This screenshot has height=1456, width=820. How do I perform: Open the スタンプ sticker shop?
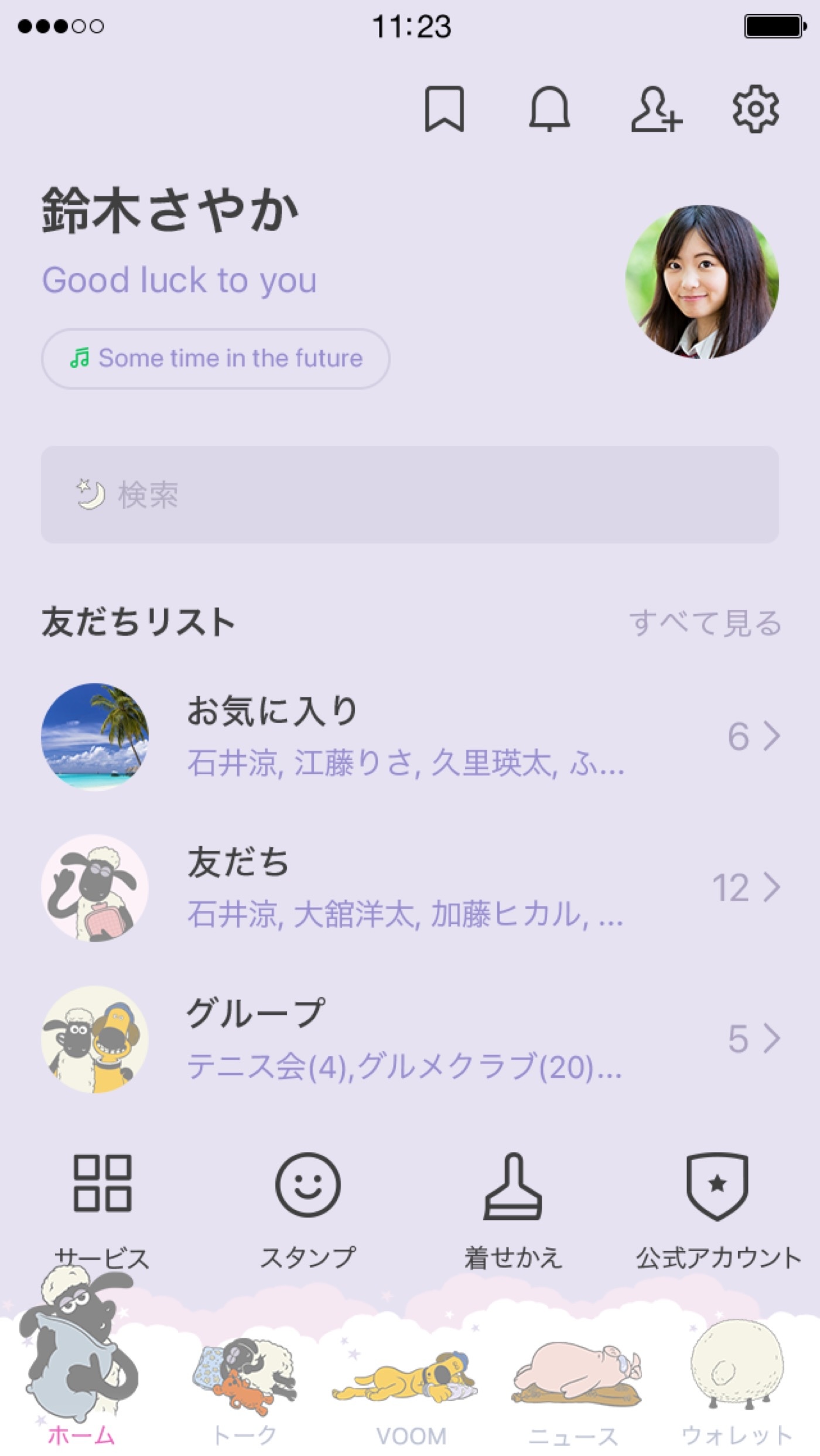coord(307,1207)
